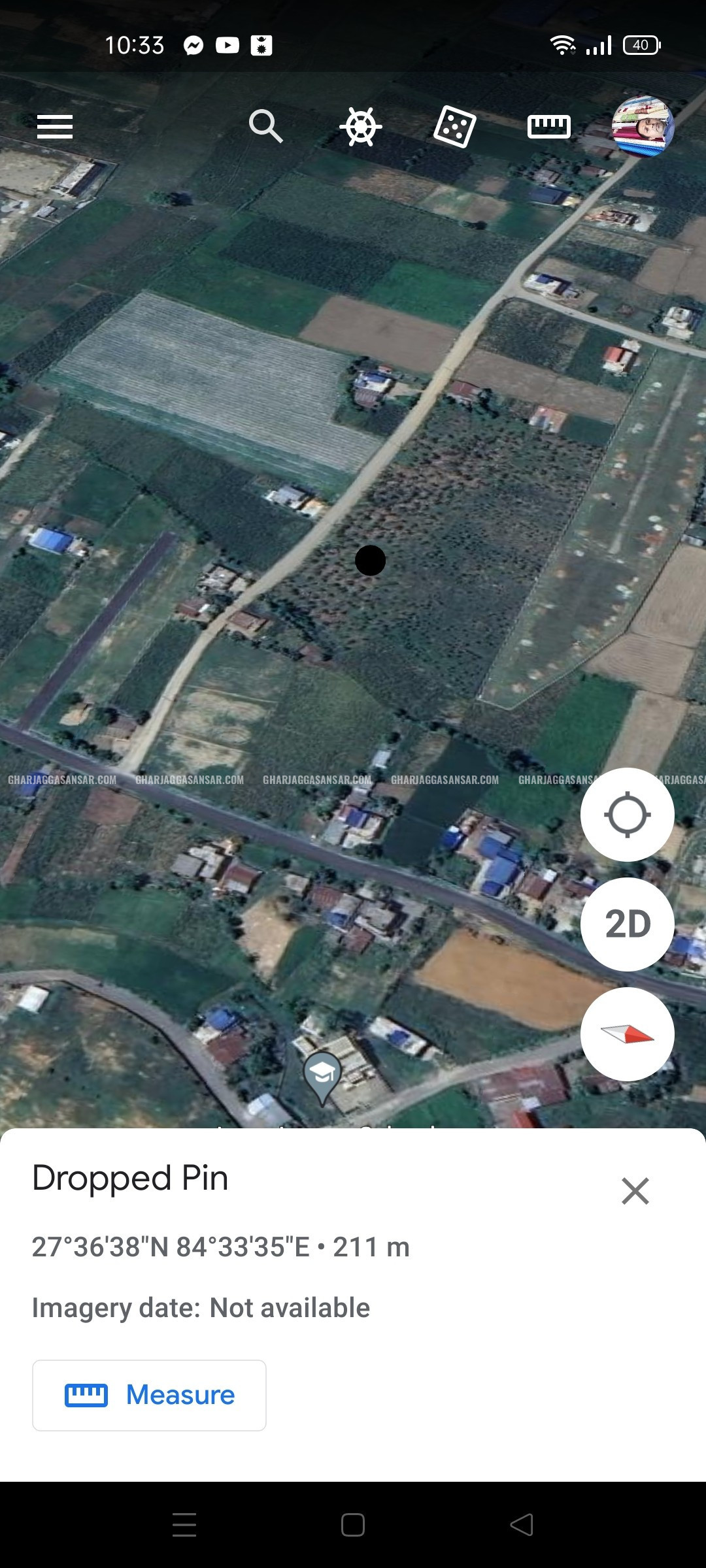
Task: Reset orientation with the compass
Action: pos(627,1034)
